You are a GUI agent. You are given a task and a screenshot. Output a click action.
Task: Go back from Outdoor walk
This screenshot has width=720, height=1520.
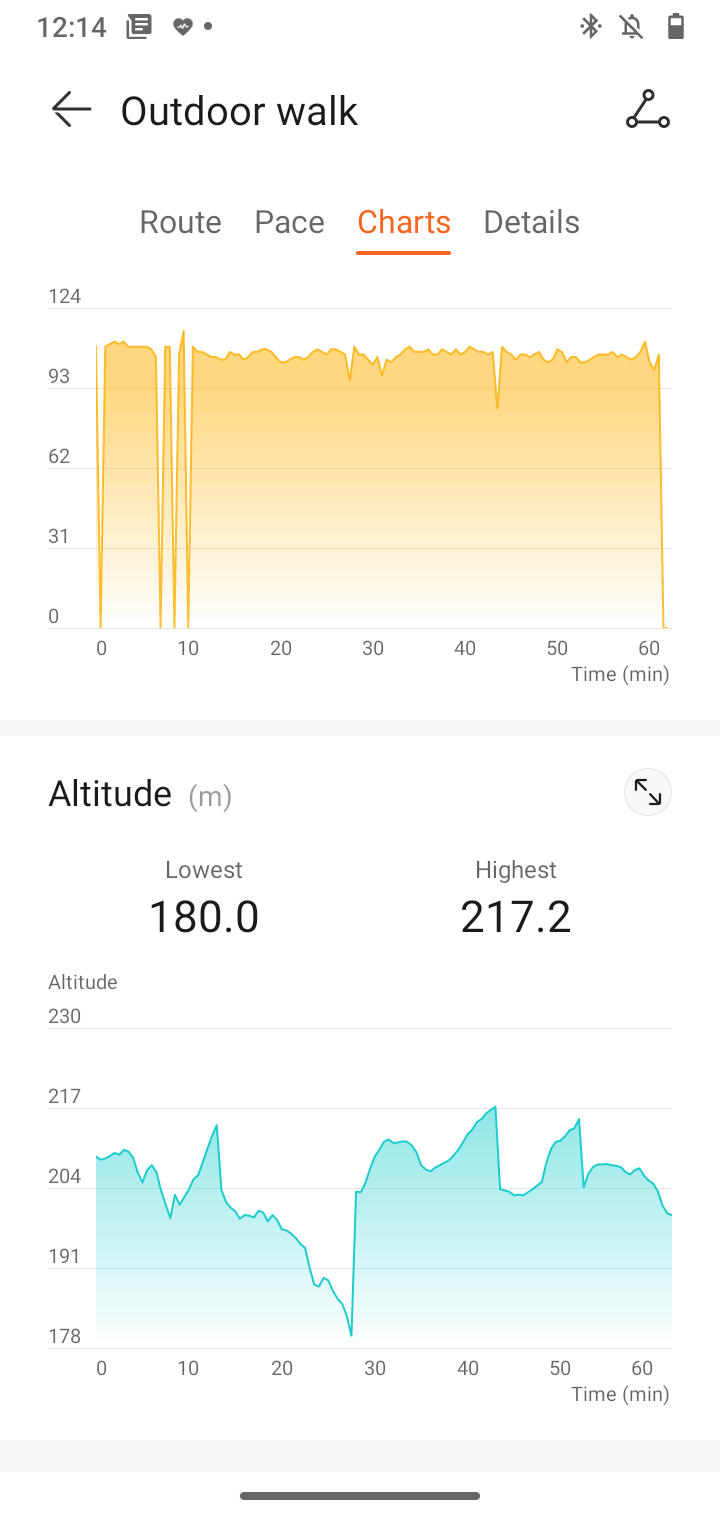(72, 110)
